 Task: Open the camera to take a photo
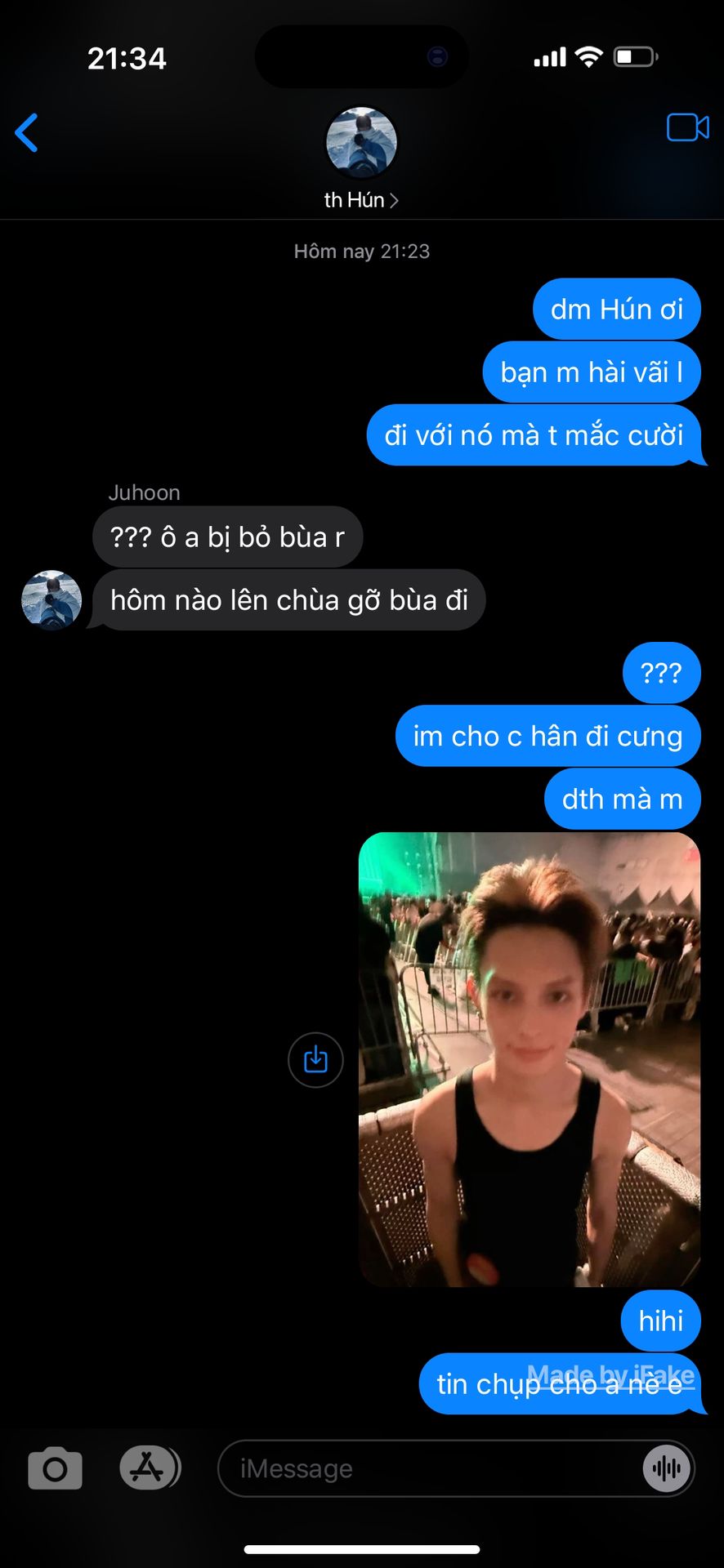click(55, 1469)
